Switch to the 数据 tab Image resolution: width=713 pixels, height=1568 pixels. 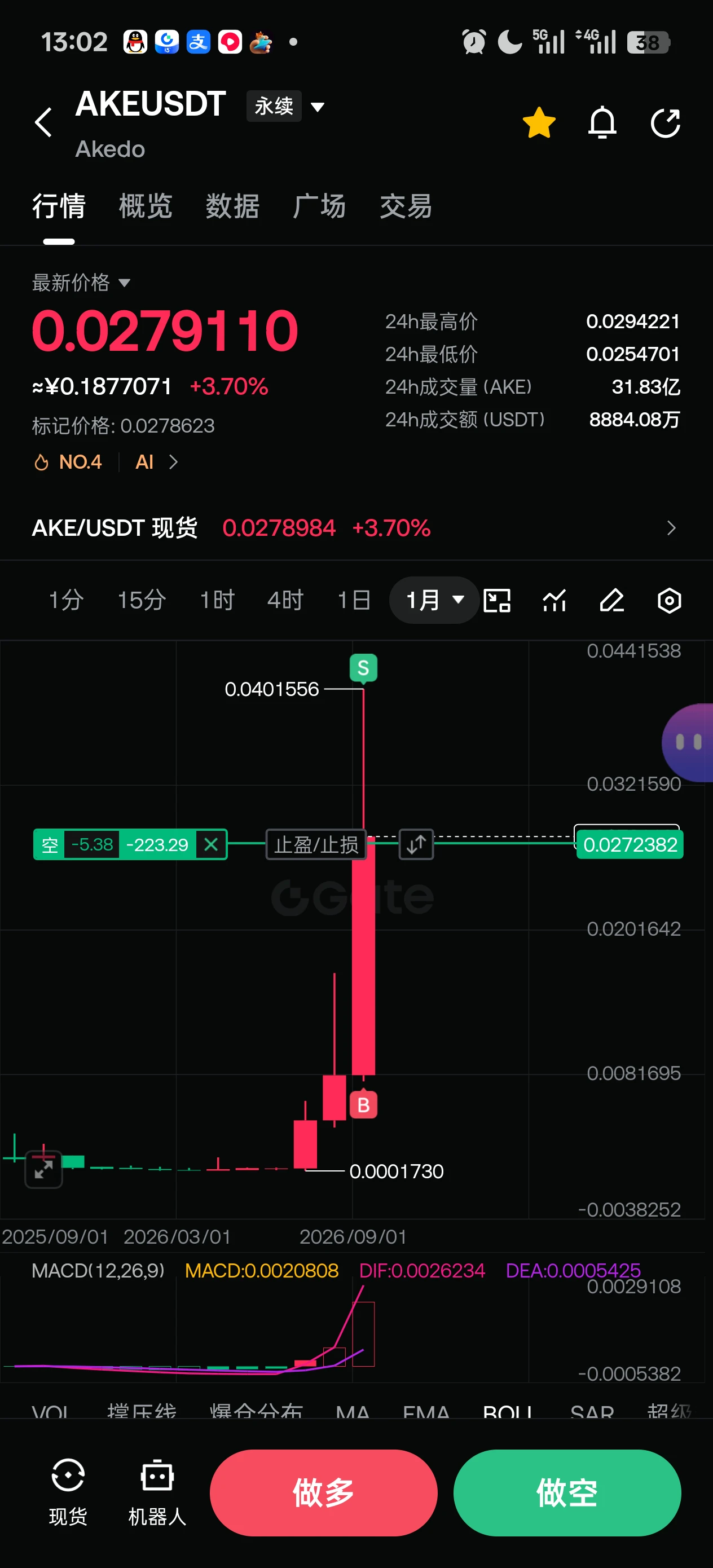(x=232, y=206)
